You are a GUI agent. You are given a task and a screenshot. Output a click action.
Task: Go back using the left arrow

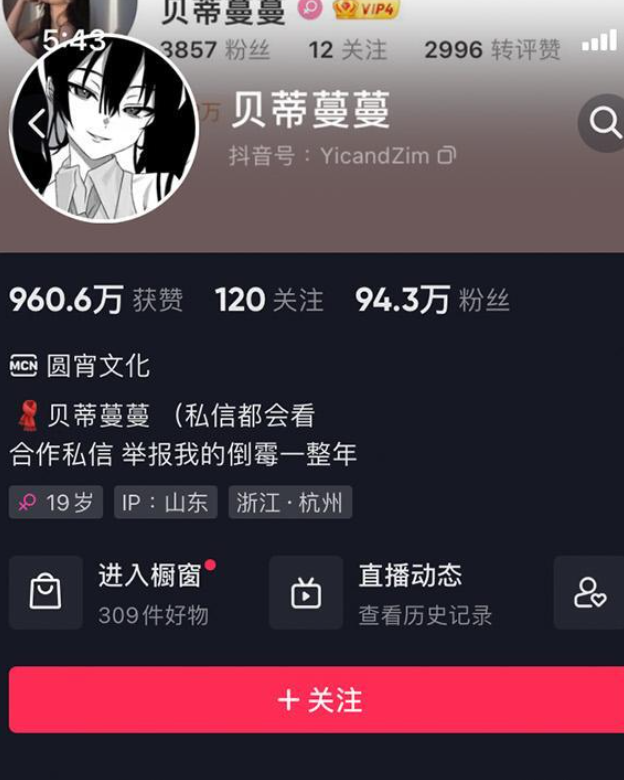[x=36, y=124]
